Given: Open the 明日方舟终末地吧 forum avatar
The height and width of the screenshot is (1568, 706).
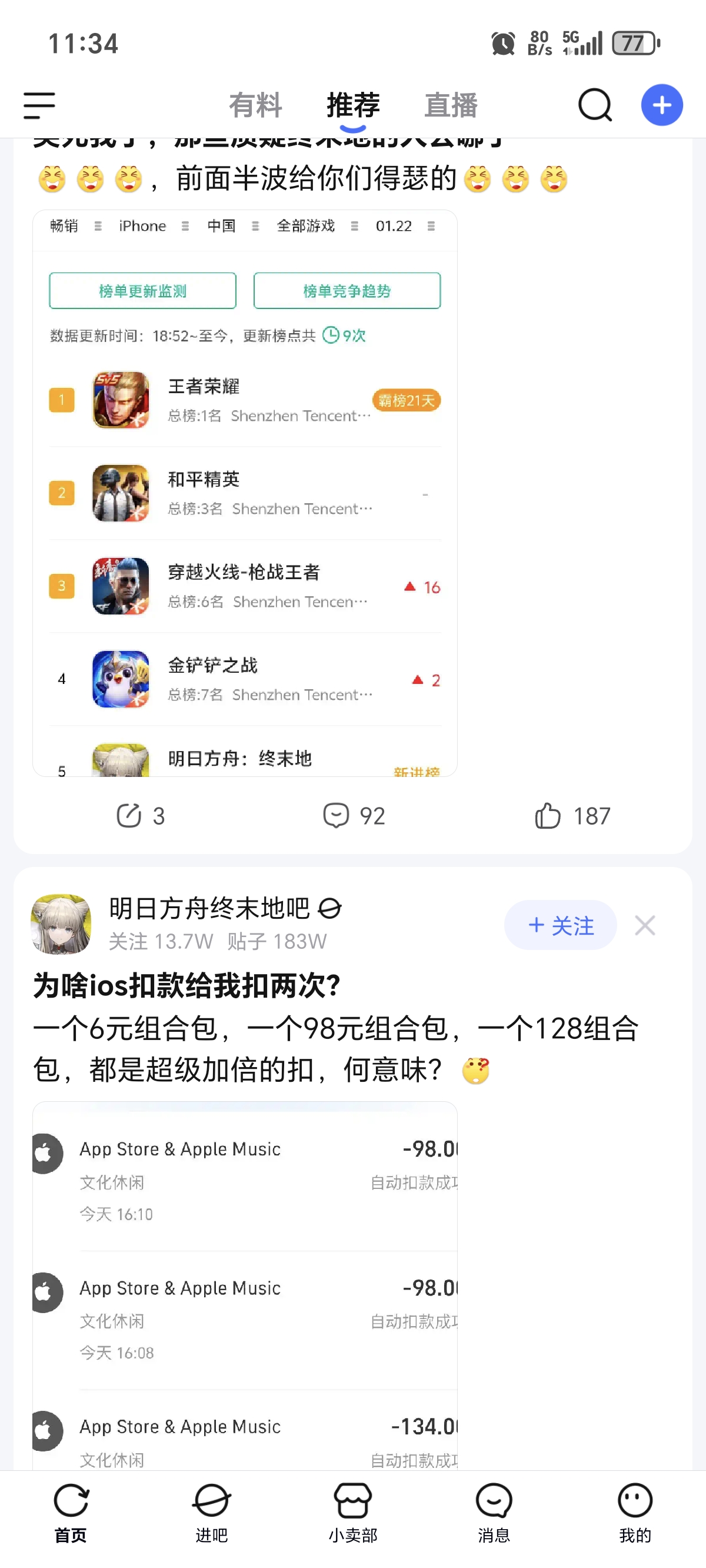Looking at the screenshot, I should point(61,923).
